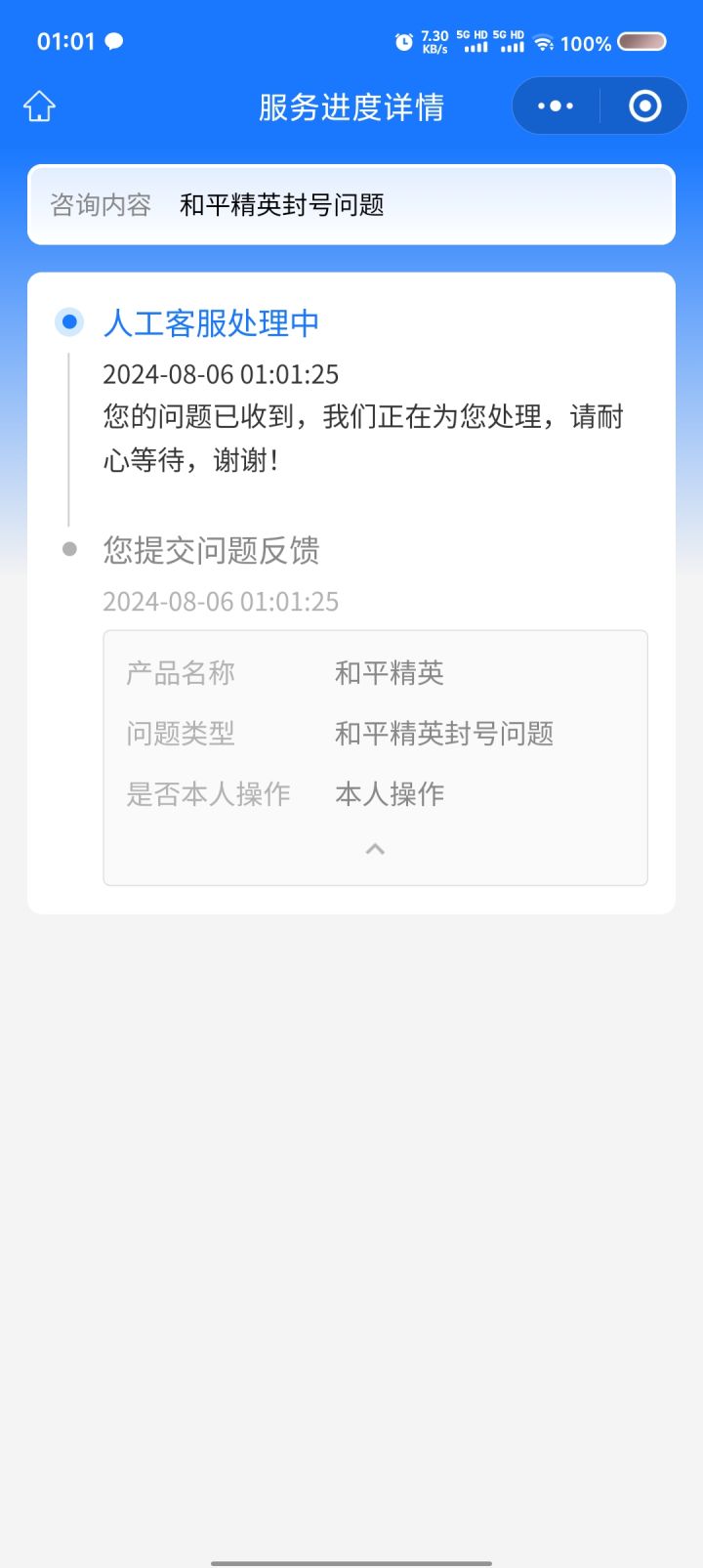Image resolution: width=703 pixels, height=1568 pixels.
Task: Tap the timestamp 2024-08-06 01:01:25
Action: point(221,374)
